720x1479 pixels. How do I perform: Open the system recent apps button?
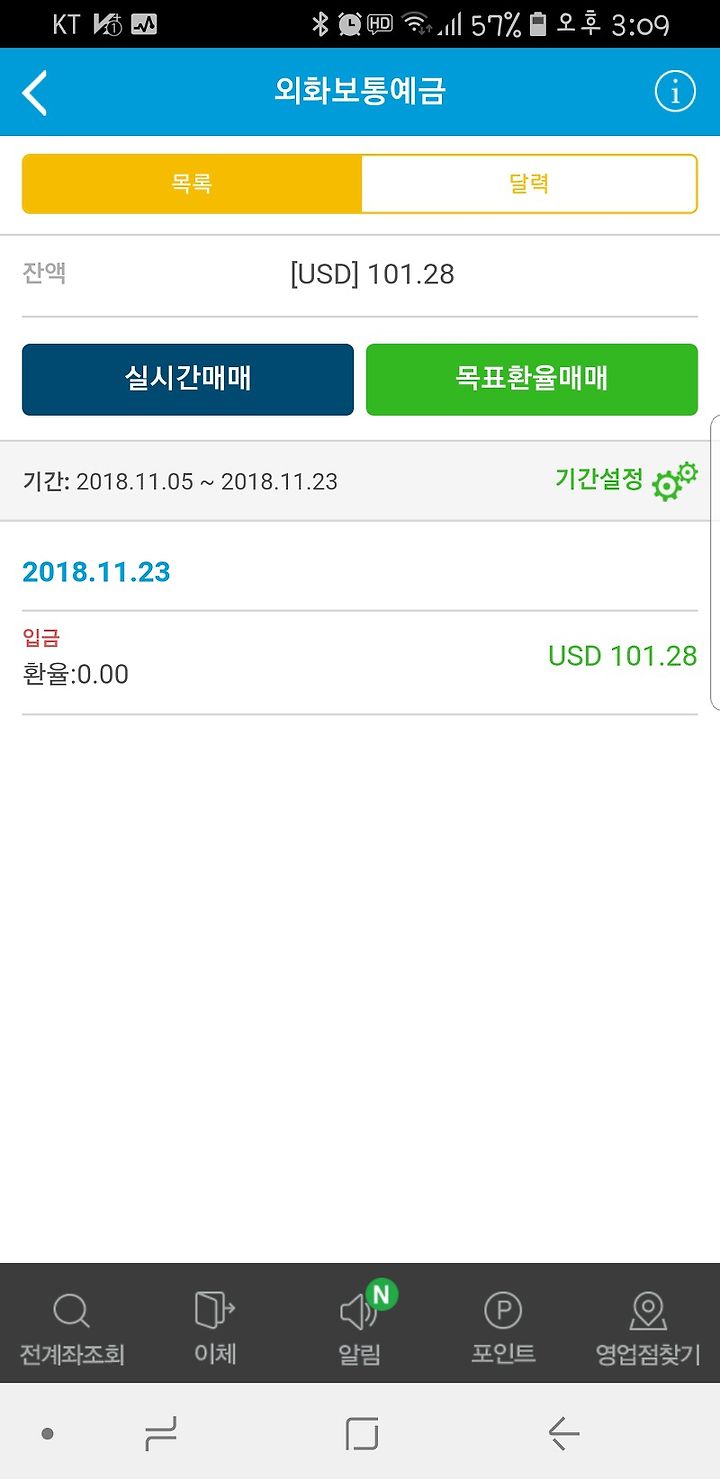coord(161,1434)
